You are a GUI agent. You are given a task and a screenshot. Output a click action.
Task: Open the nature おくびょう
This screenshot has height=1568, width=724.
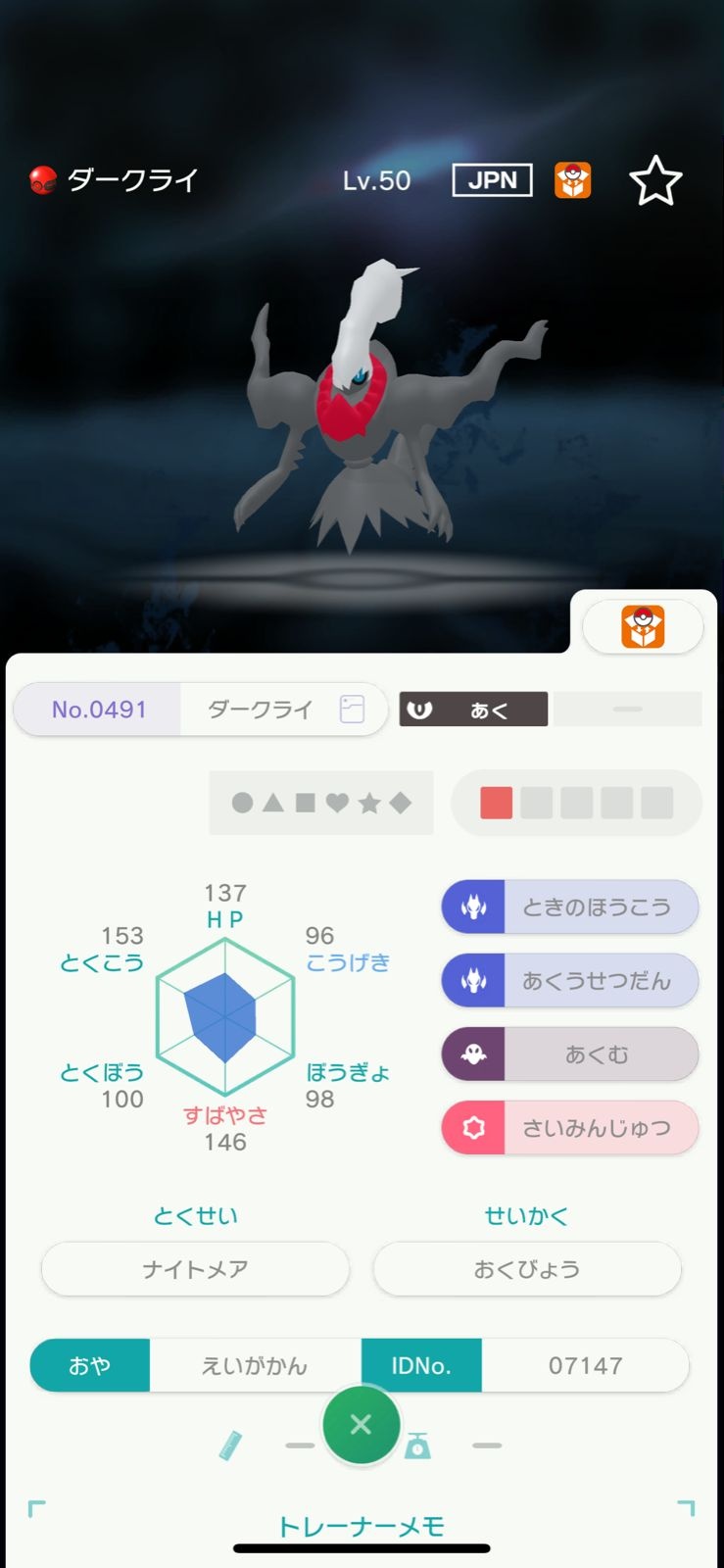527,1269
